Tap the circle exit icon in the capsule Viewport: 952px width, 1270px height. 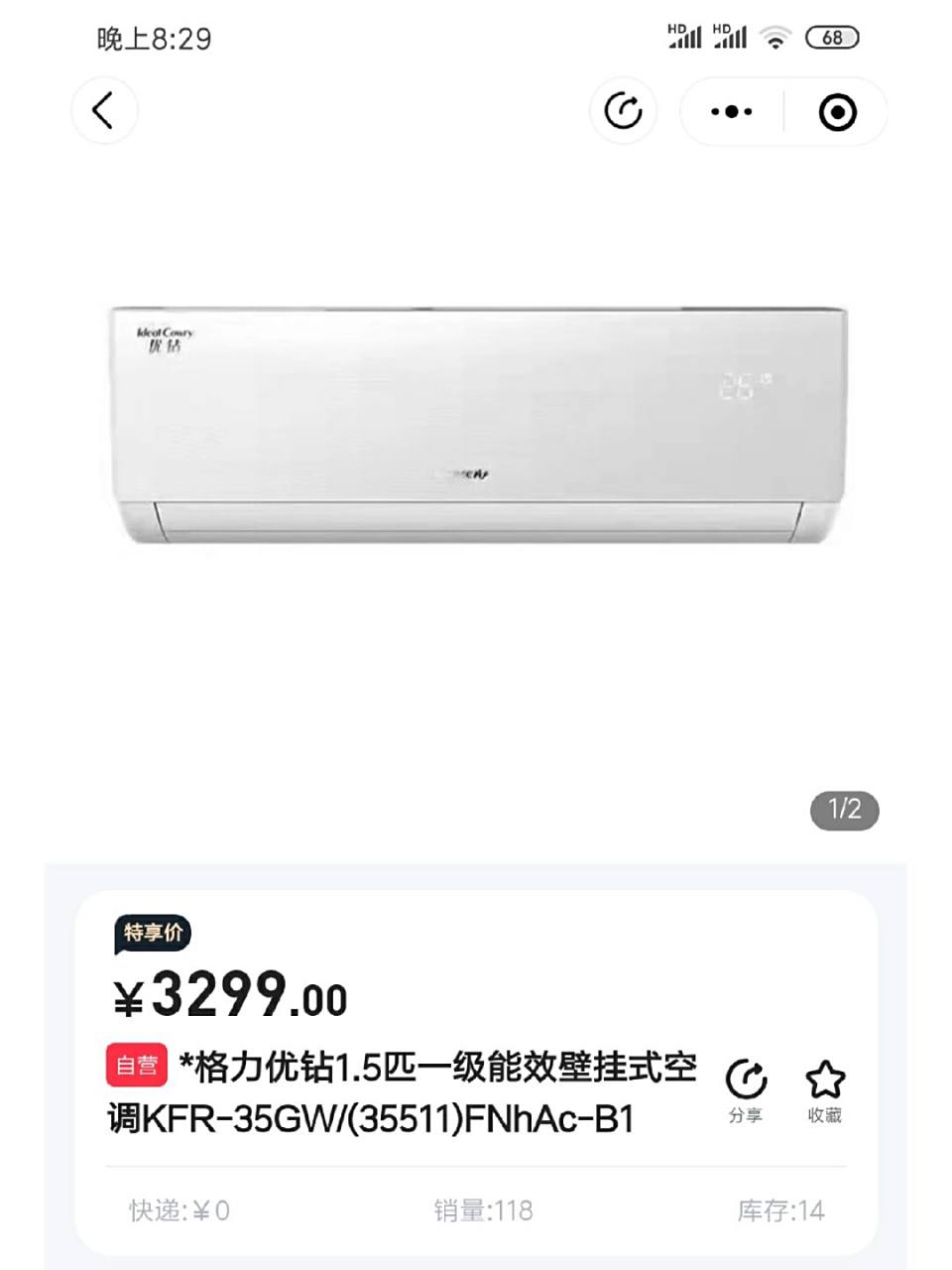(838, 111)
